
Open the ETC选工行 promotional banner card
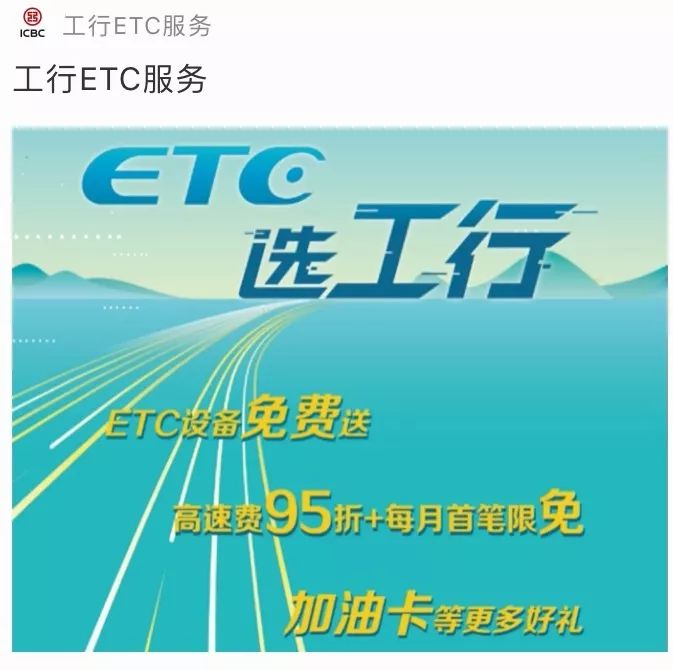pos(340,389)
